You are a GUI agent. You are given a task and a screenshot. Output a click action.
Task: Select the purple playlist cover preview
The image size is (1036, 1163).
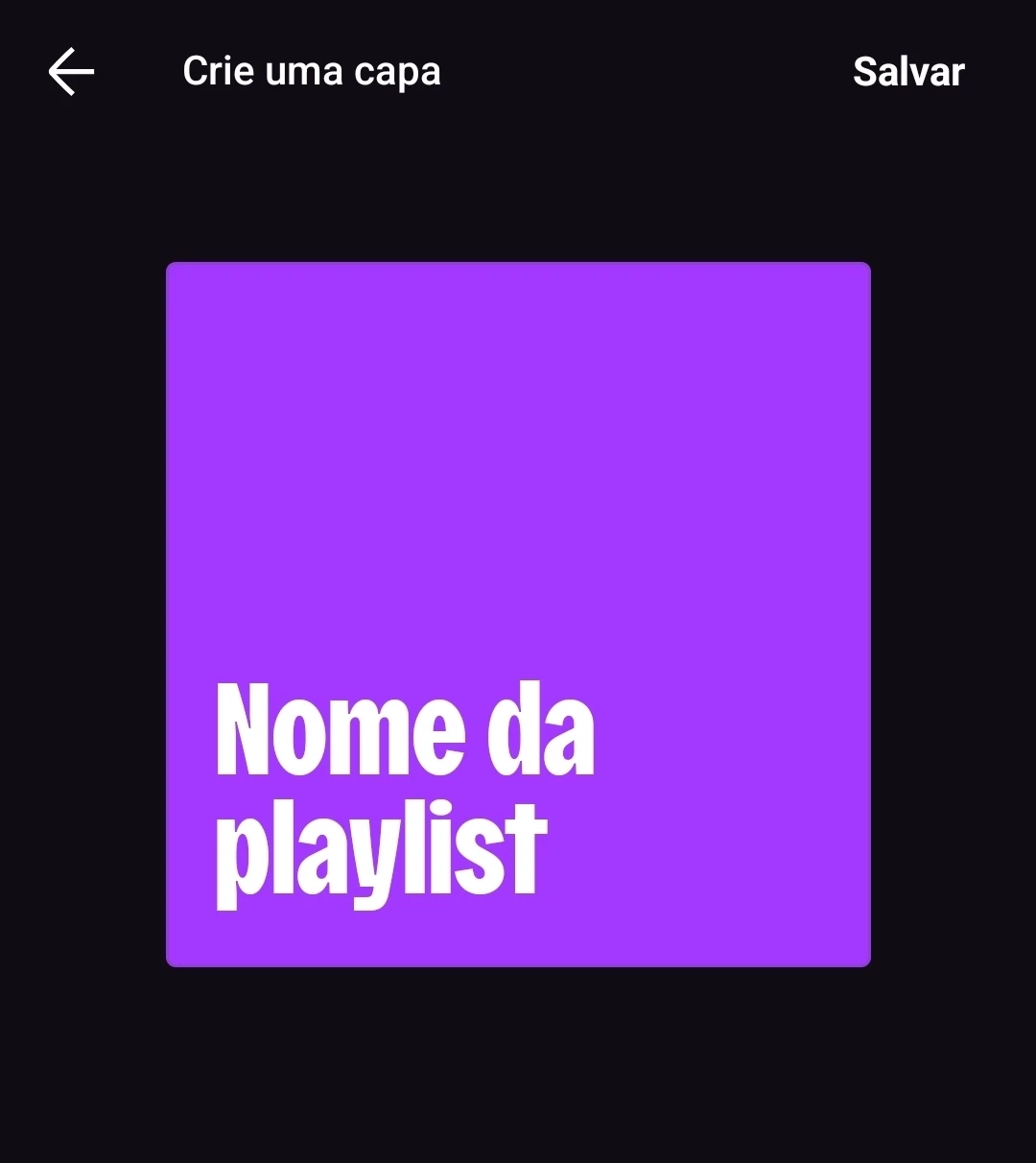518,614
